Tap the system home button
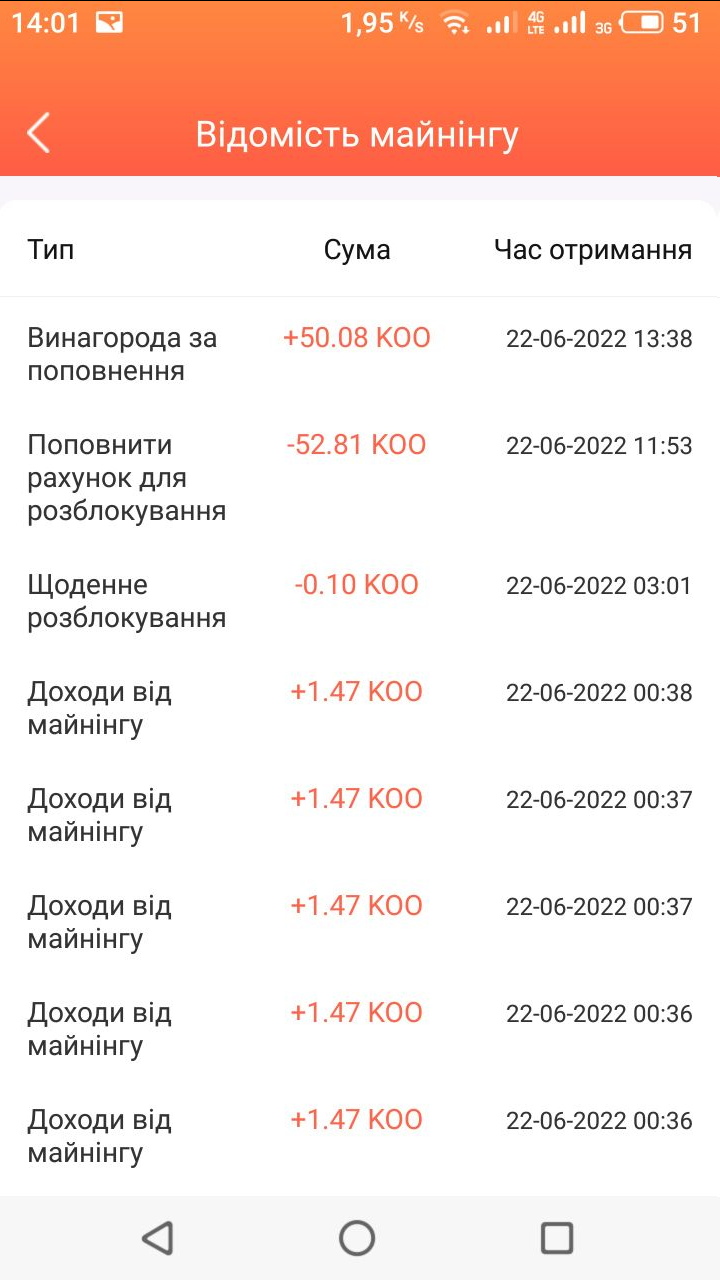This screenshot has height=1280, width=720. tap(357, 1238)
